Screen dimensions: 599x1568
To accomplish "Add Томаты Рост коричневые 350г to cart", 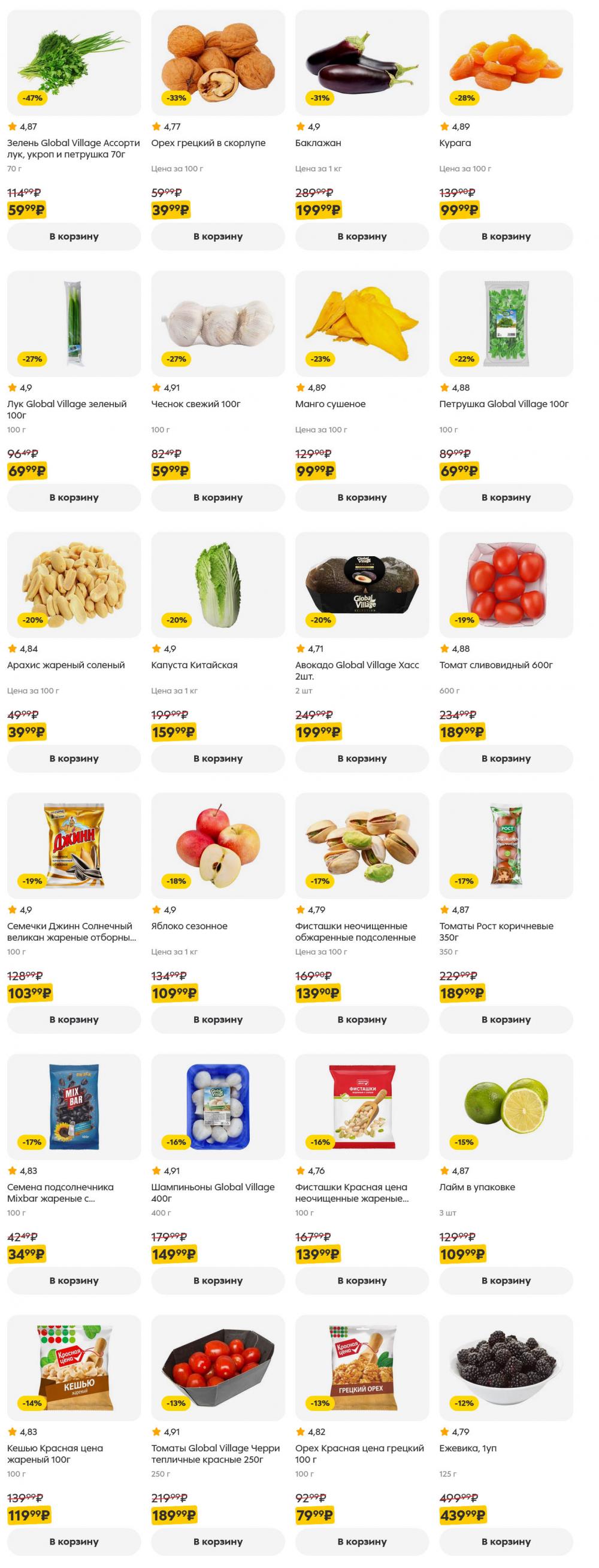I will [x=505, y=1020].
